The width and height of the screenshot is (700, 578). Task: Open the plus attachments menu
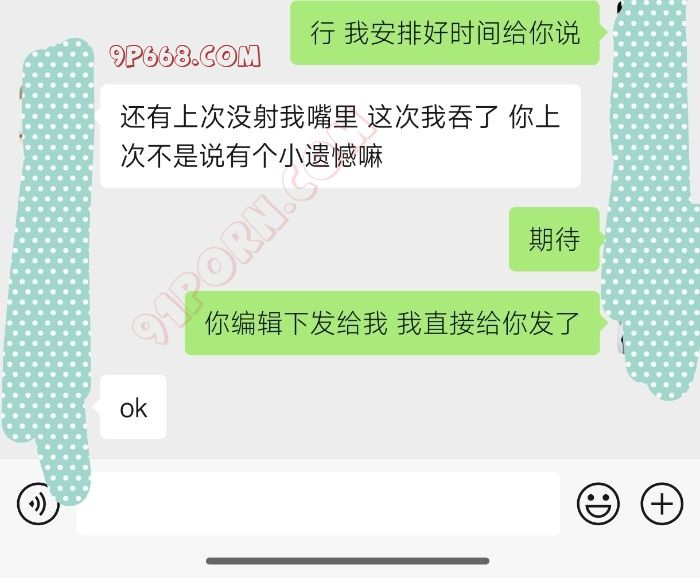coord(661,503)
